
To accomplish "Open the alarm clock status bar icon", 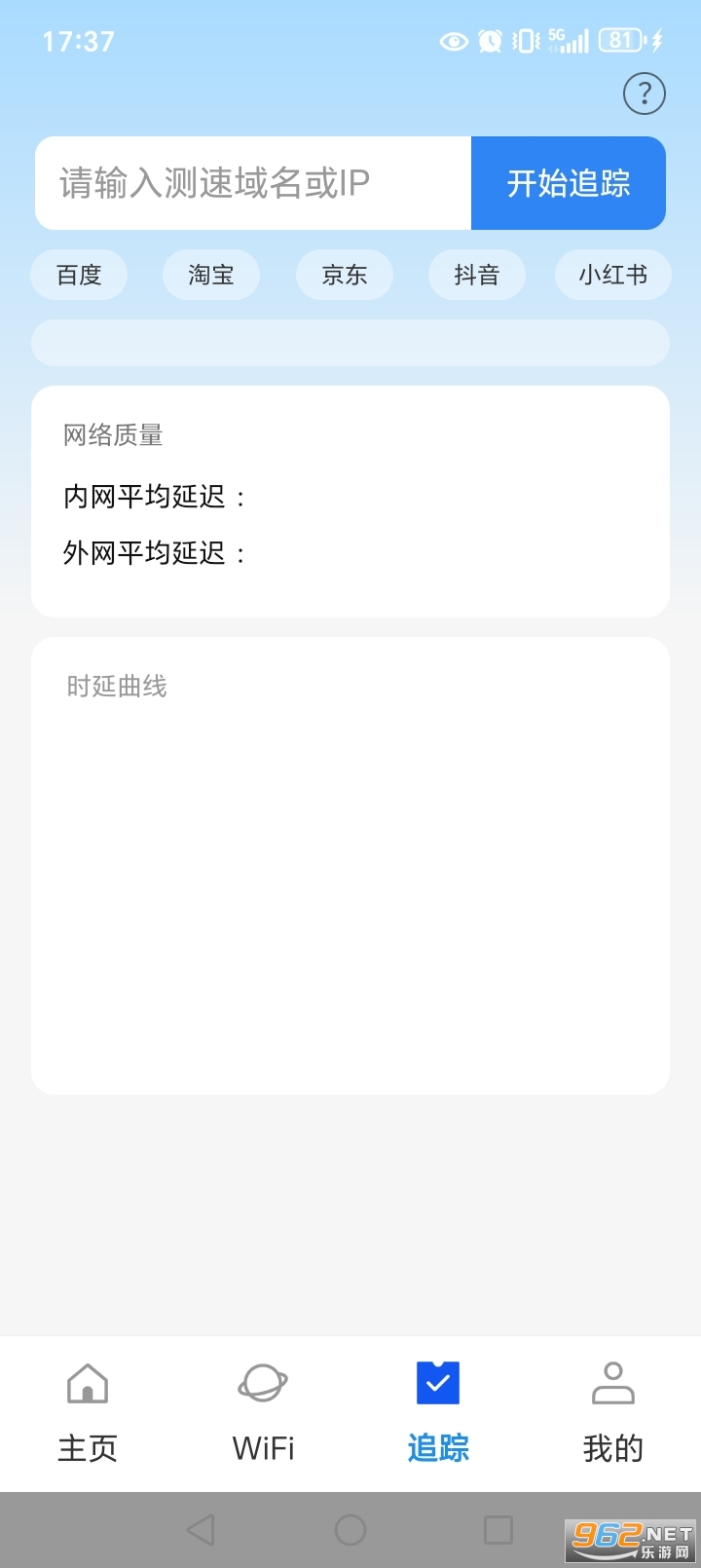I will [490, 41].
